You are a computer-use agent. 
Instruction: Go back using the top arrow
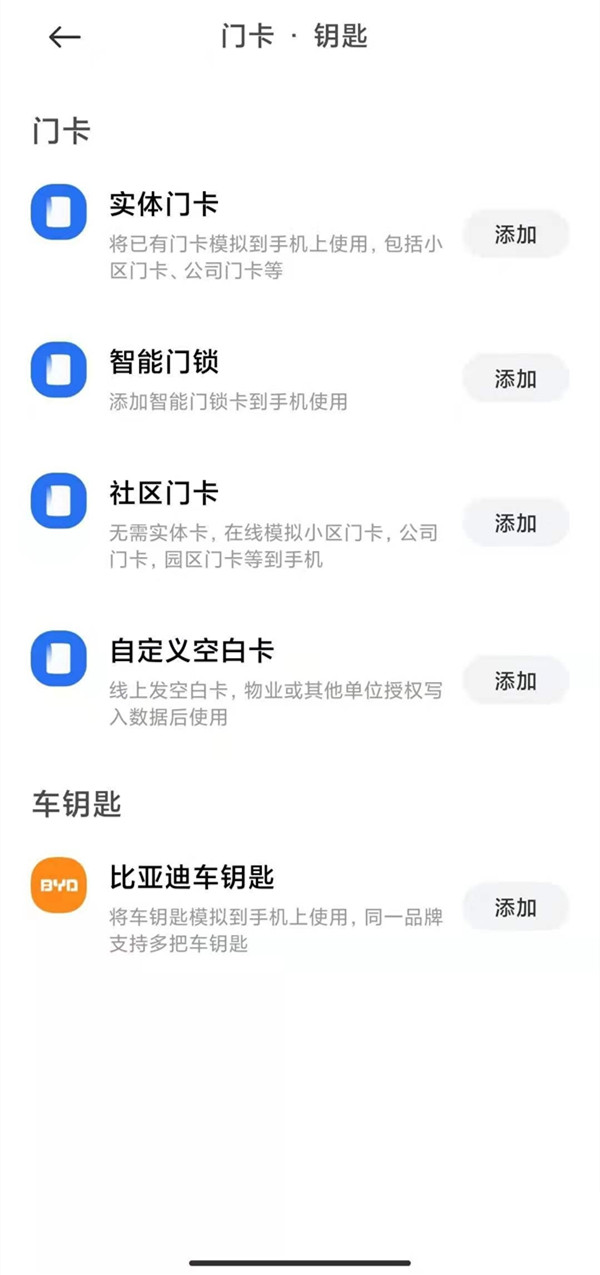[x=64, y=37]
